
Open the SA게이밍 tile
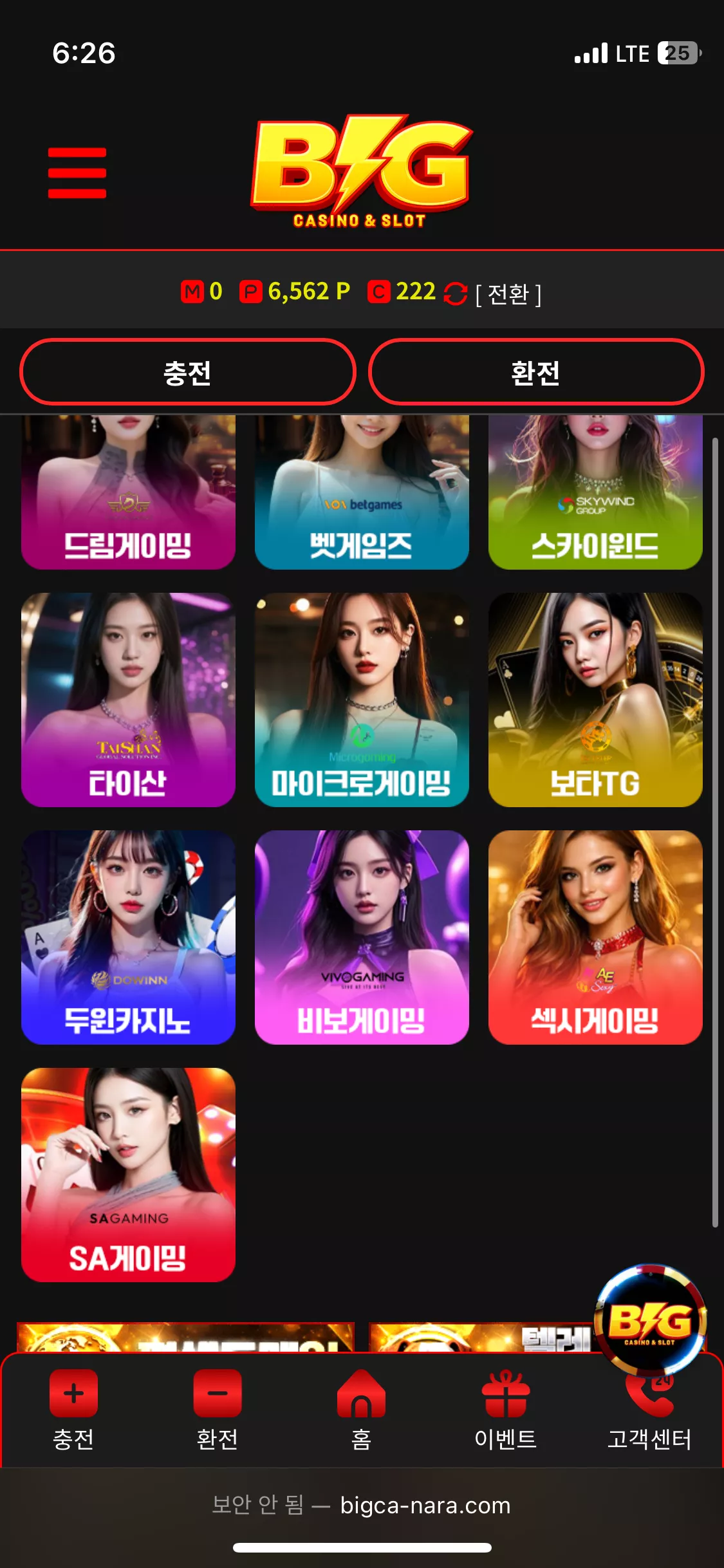coord(128,1175)
